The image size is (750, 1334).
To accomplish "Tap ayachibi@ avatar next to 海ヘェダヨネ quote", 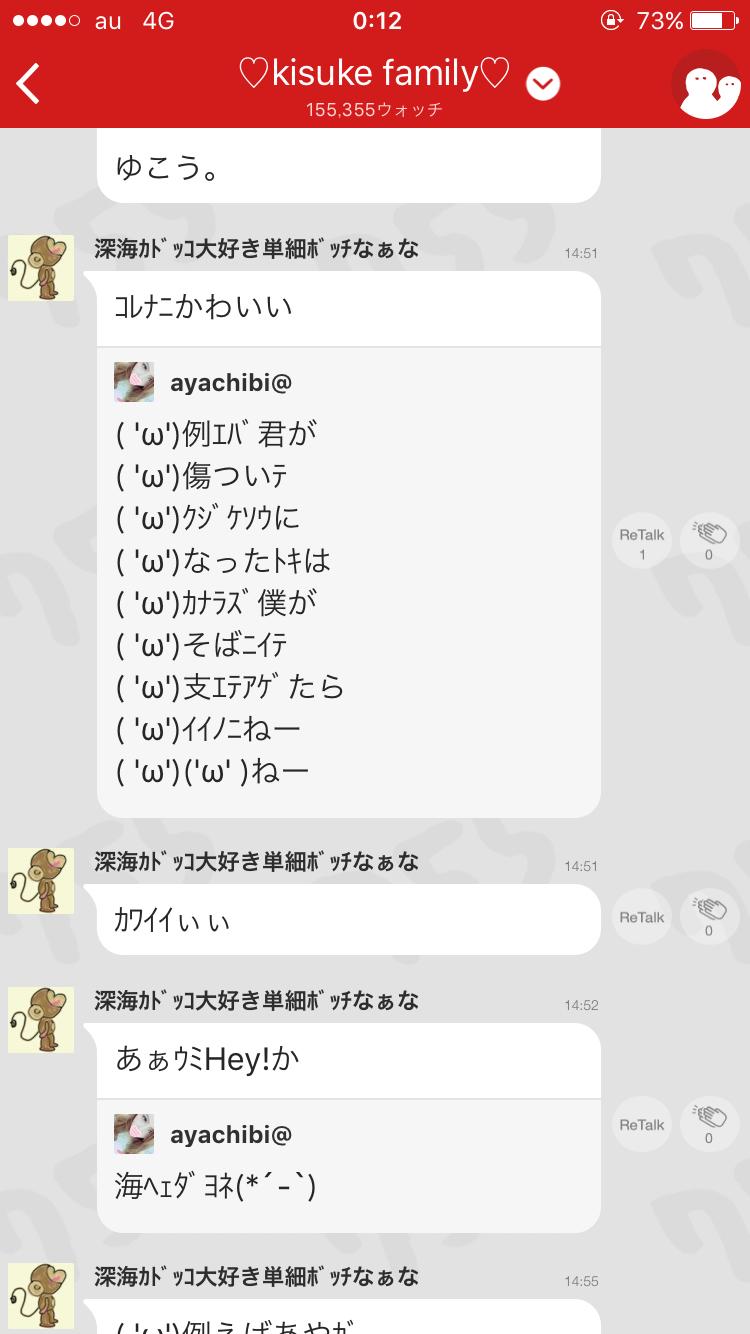I will click(x=134, y=1135).
